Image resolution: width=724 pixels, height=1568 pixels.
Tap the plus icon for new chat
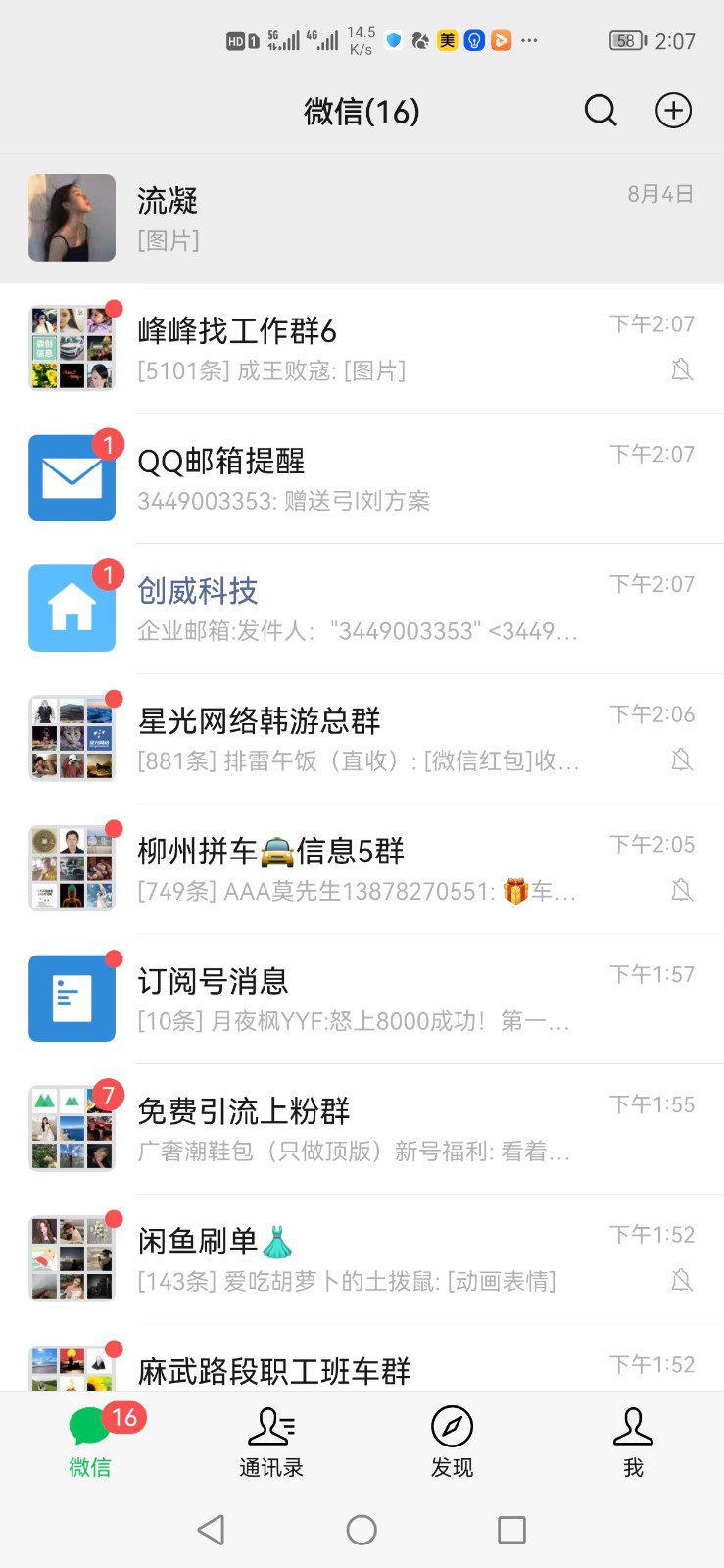coord(673,111)
